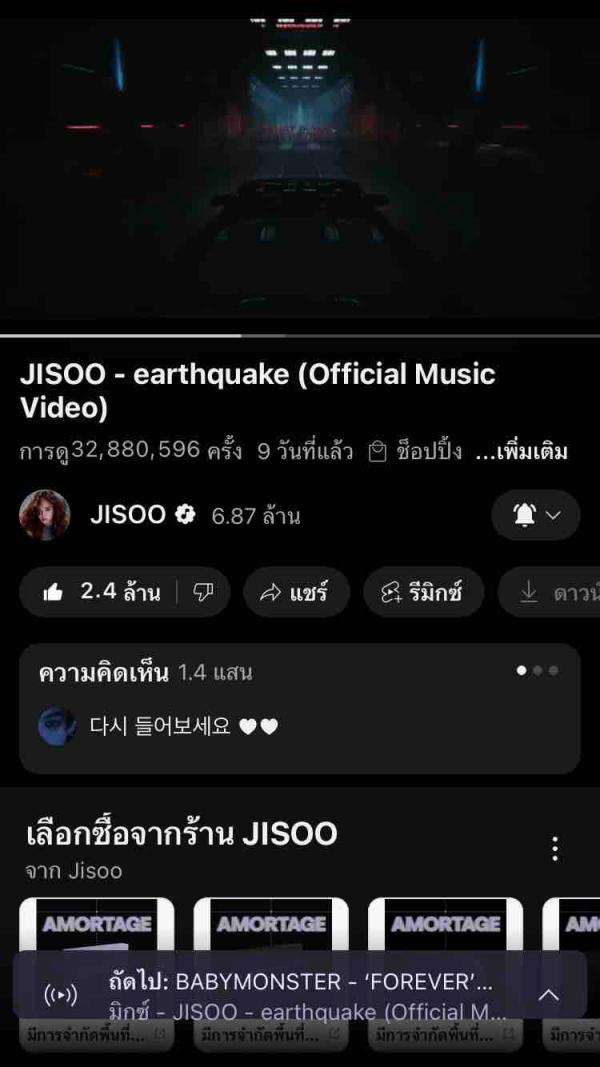600x1067 pixels.
Task: Open notification bell dropdown for JISOO
Action: click(x=535, y=515)
